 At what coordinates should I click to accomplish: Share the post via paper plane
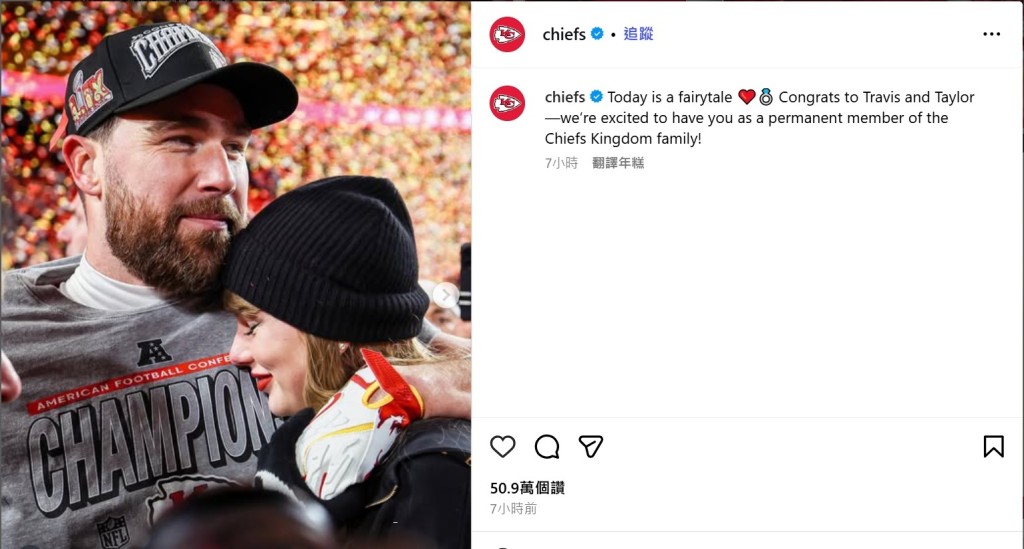[x=591, y=446]
